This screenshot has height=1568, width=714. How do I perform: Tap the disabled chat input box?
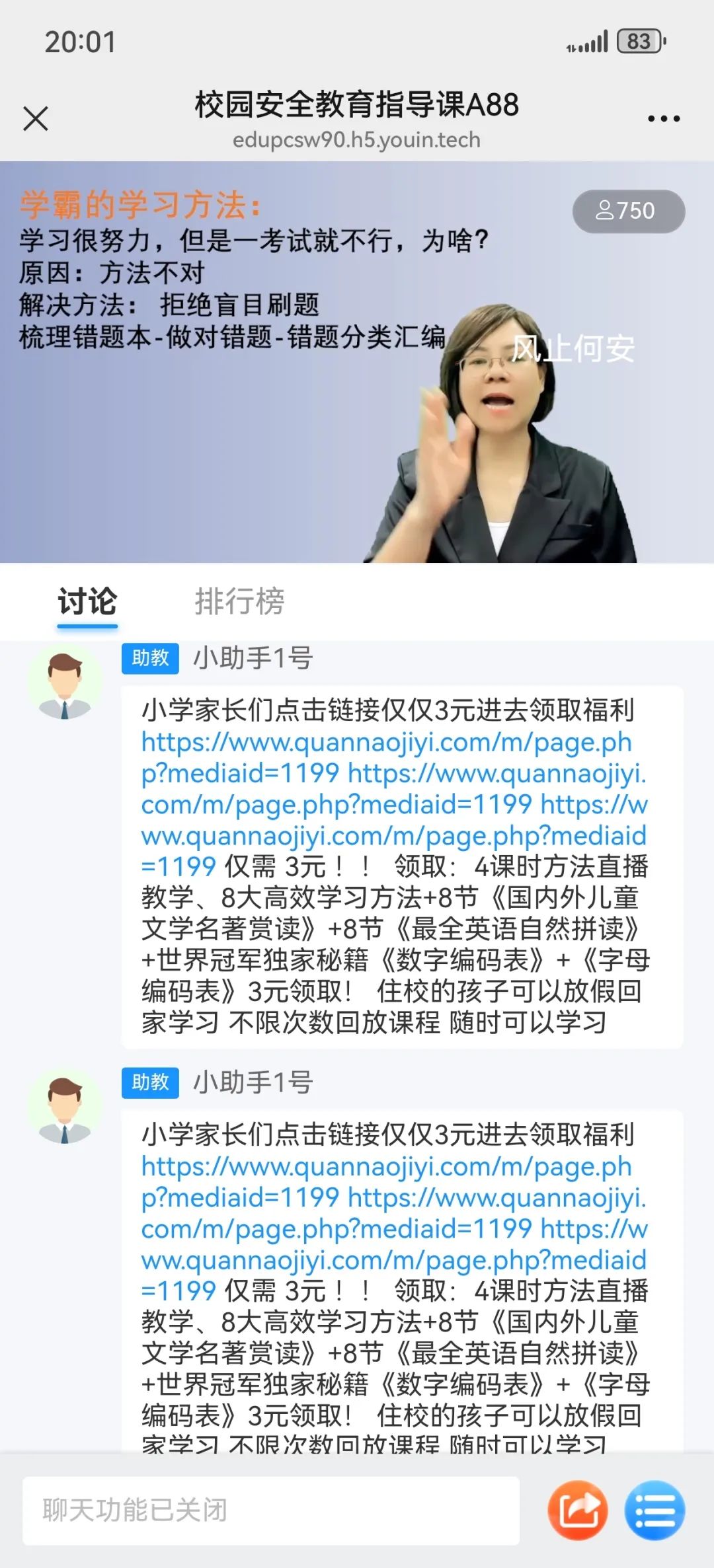pos(271,1511)
